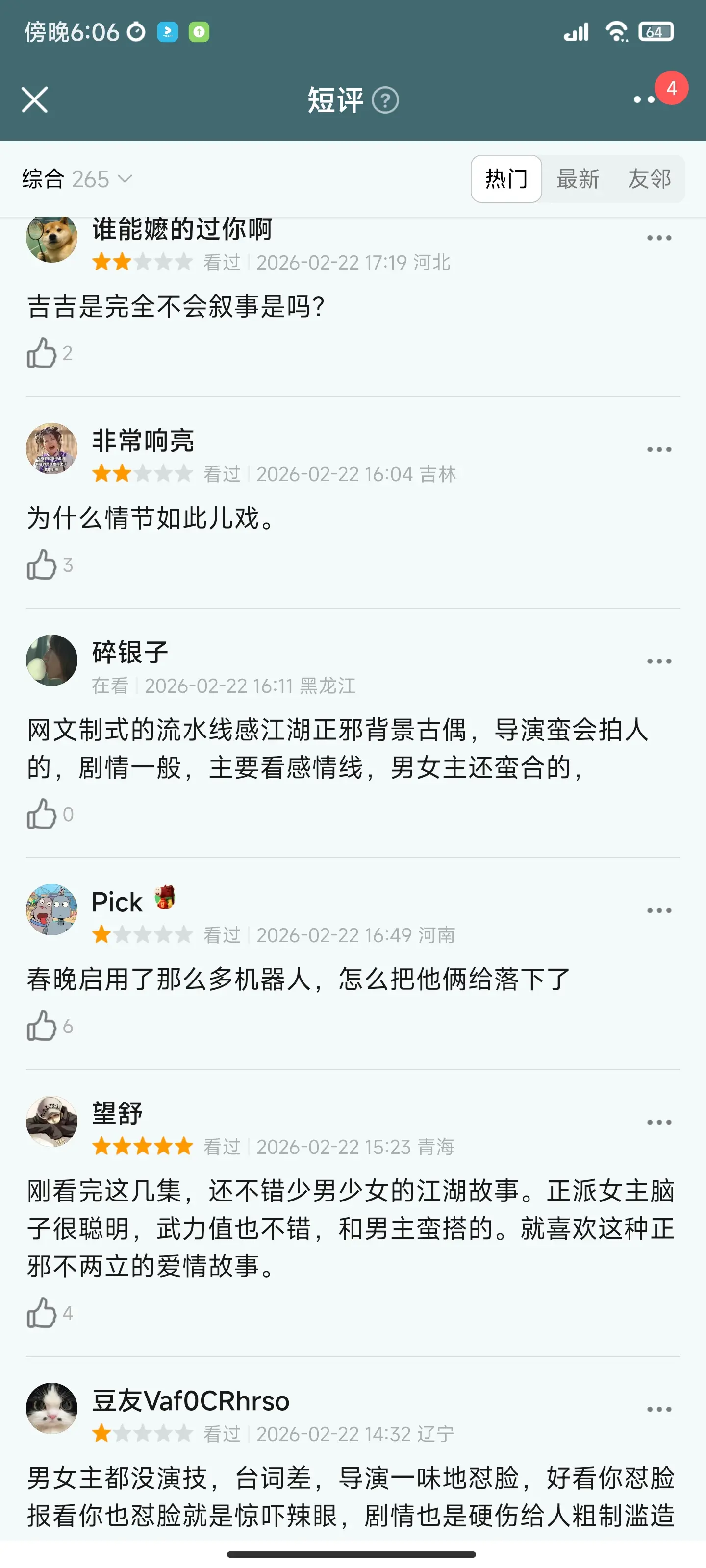
Task: Open more options for 谁能嬷的过你啊's review
Action: coord(658,238)
